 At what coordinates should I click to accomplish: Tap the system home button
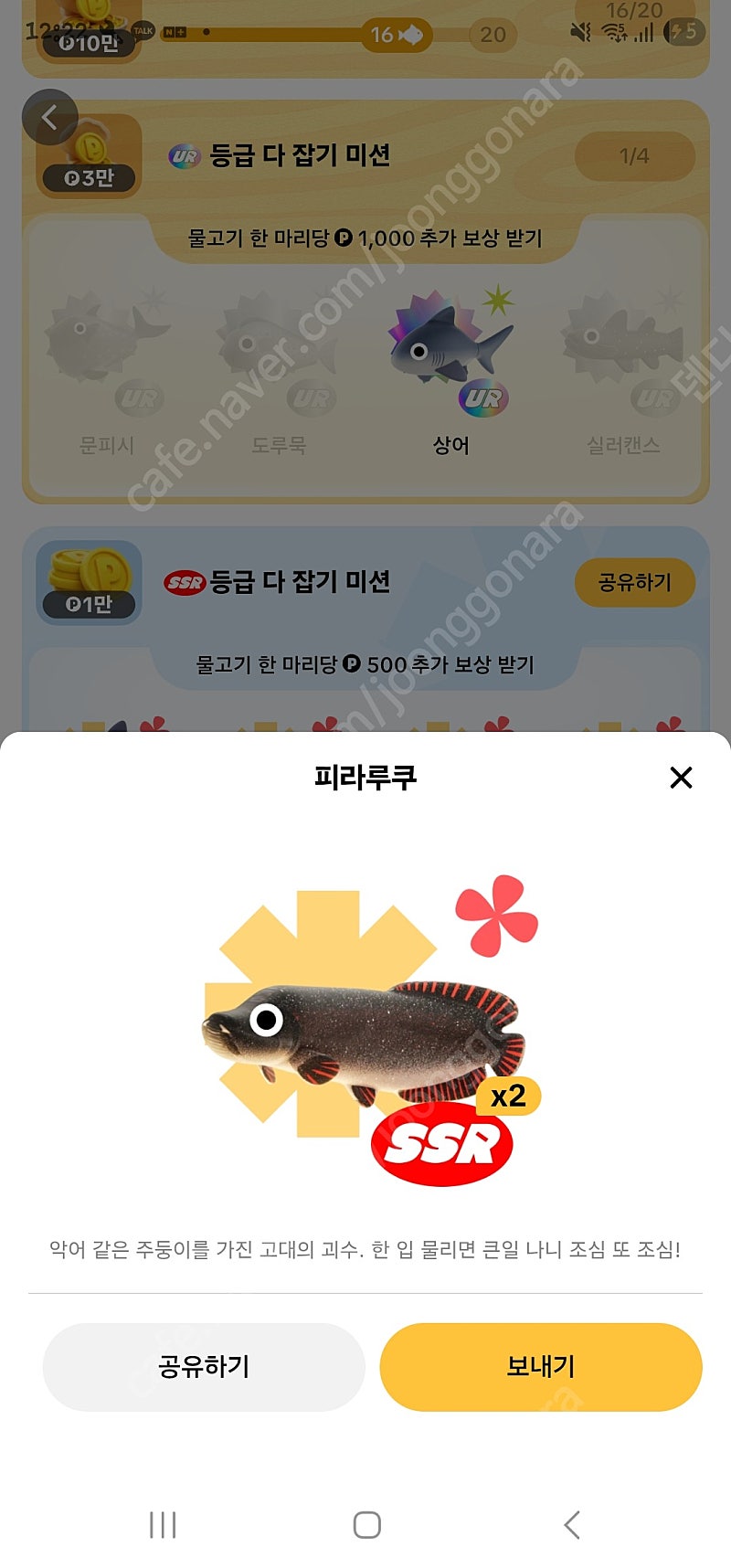pyautogui.click(x=366, y=1524)
